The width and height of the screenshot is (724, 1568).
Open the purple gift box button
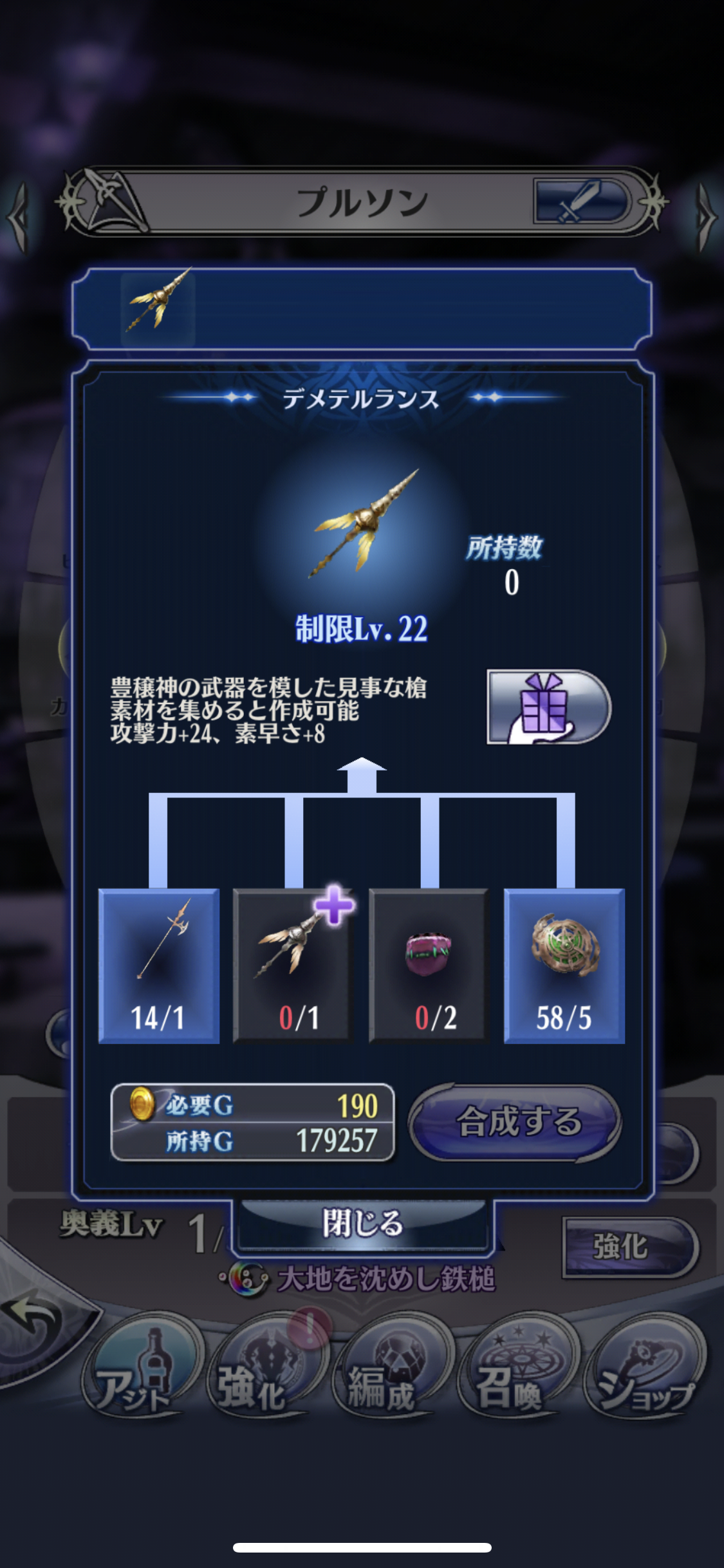coord(548,707)
